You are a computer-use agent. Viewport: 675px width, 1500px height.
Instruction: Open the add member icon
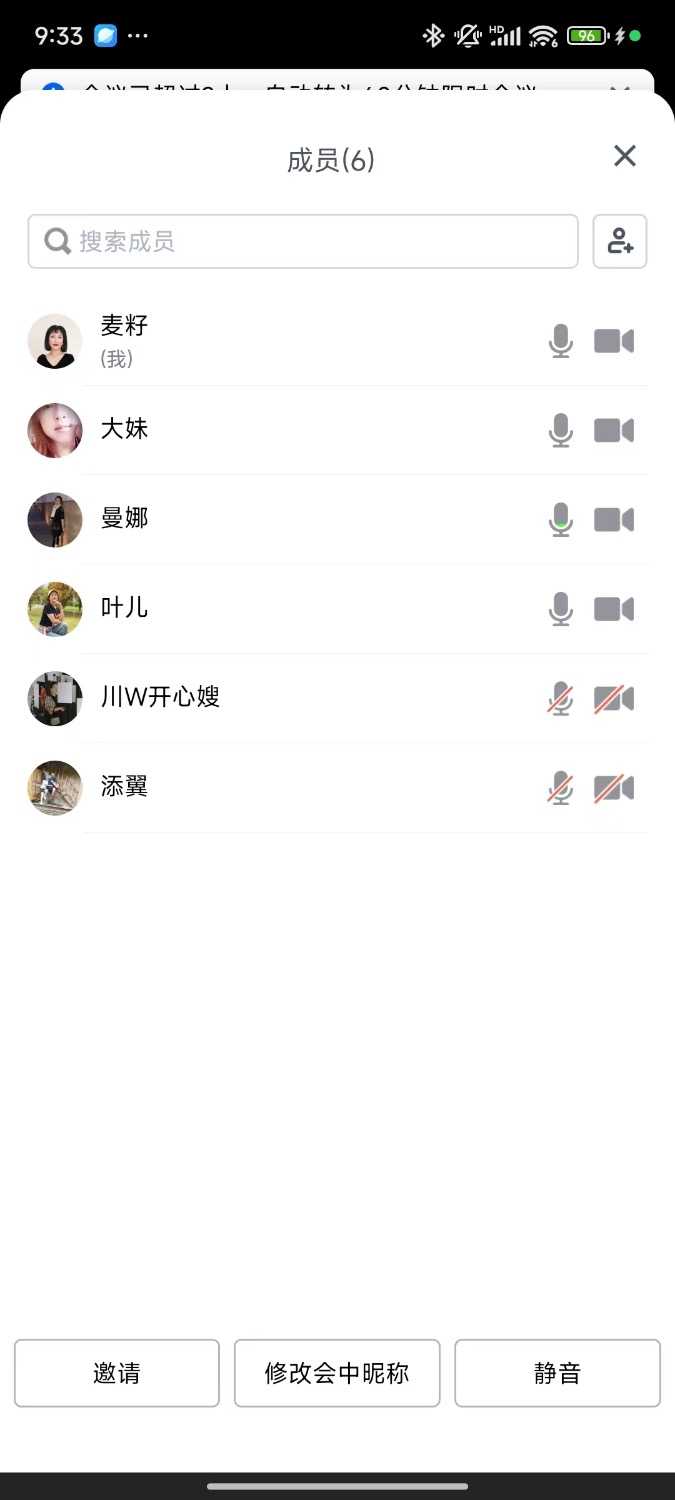tap(620, 242)
